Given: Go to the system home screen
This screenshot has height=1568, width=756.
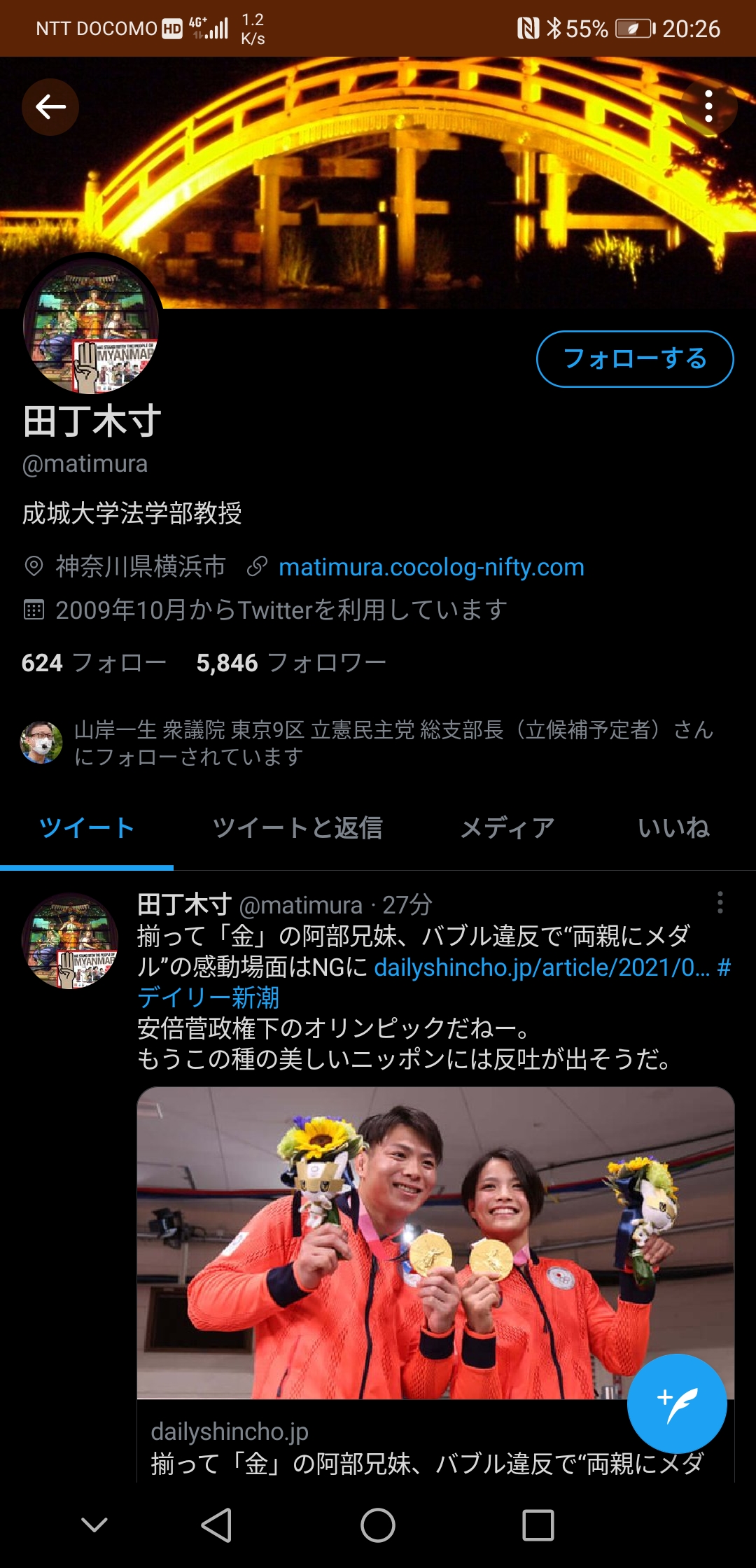Looking at the screenshot, I should click(x=378, y=1525).
